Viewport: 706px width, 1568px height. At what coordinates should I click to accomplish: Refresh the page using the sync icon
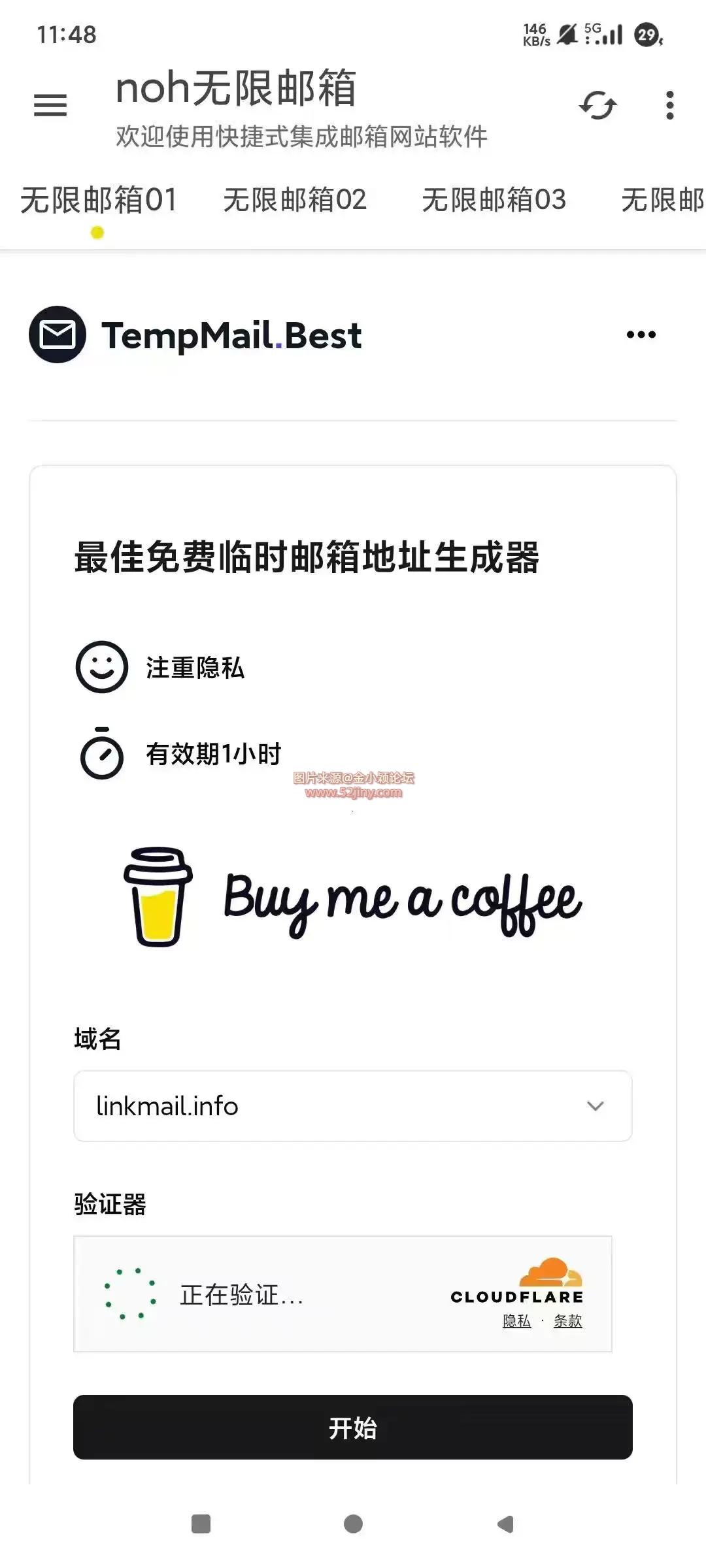click(x=598, y=105)
